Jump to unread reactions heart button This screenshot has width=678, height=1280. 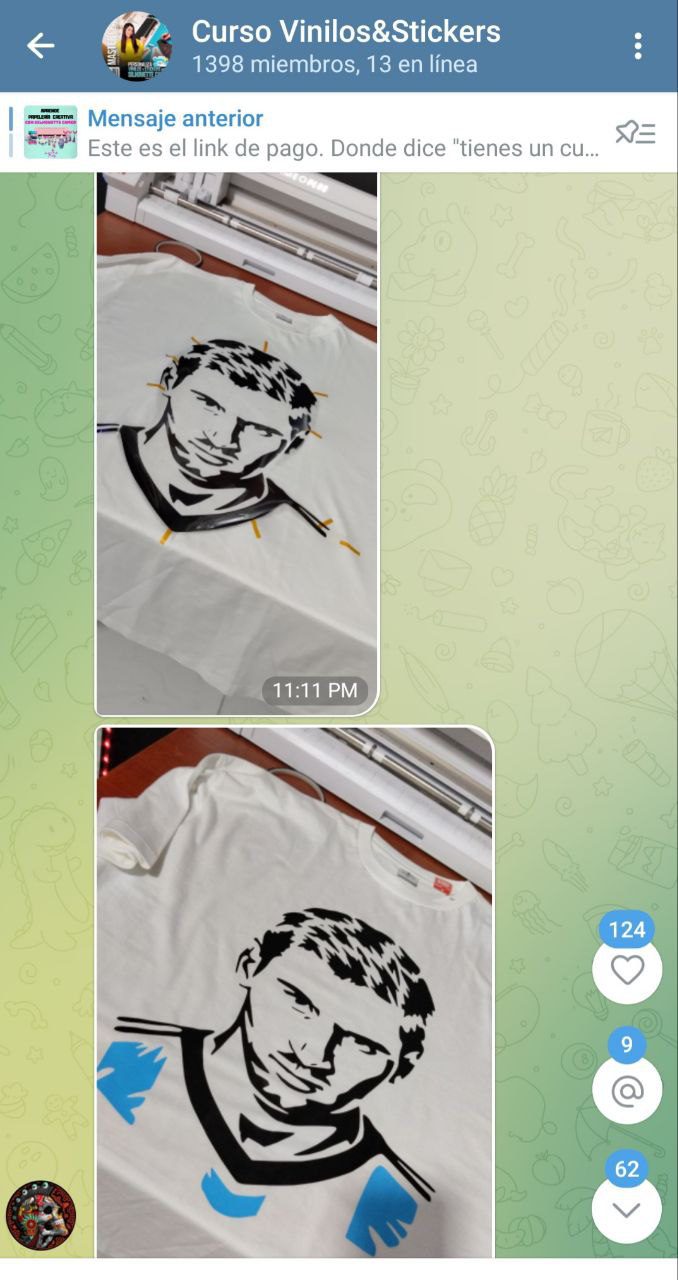(627, 969)
